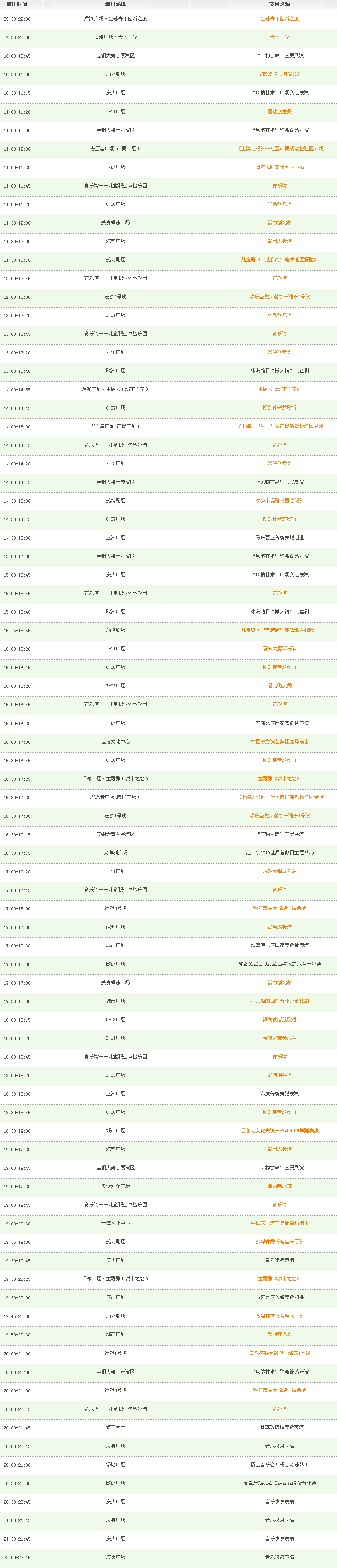Open 尼诺街头秀 link at 16:00-16:20

[279, 685]
